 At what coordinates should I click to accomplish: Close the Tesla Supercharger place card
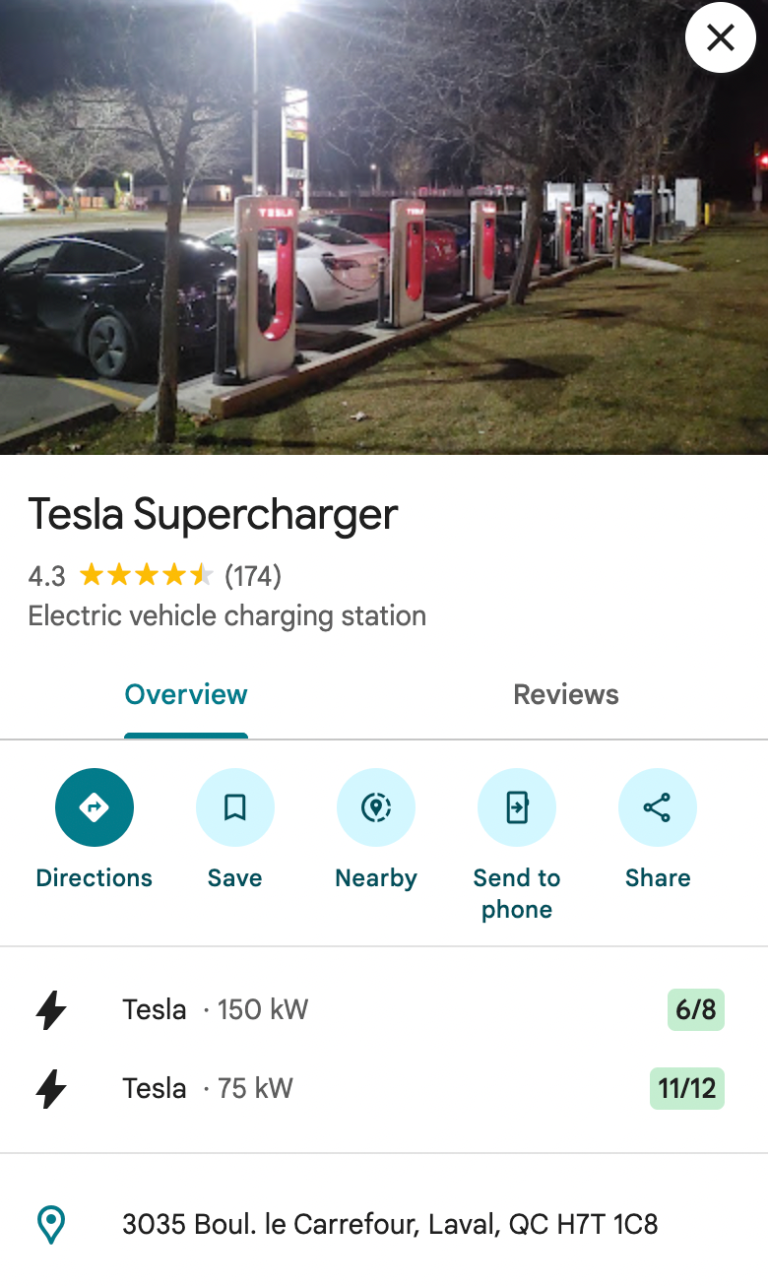pos(720,38)
